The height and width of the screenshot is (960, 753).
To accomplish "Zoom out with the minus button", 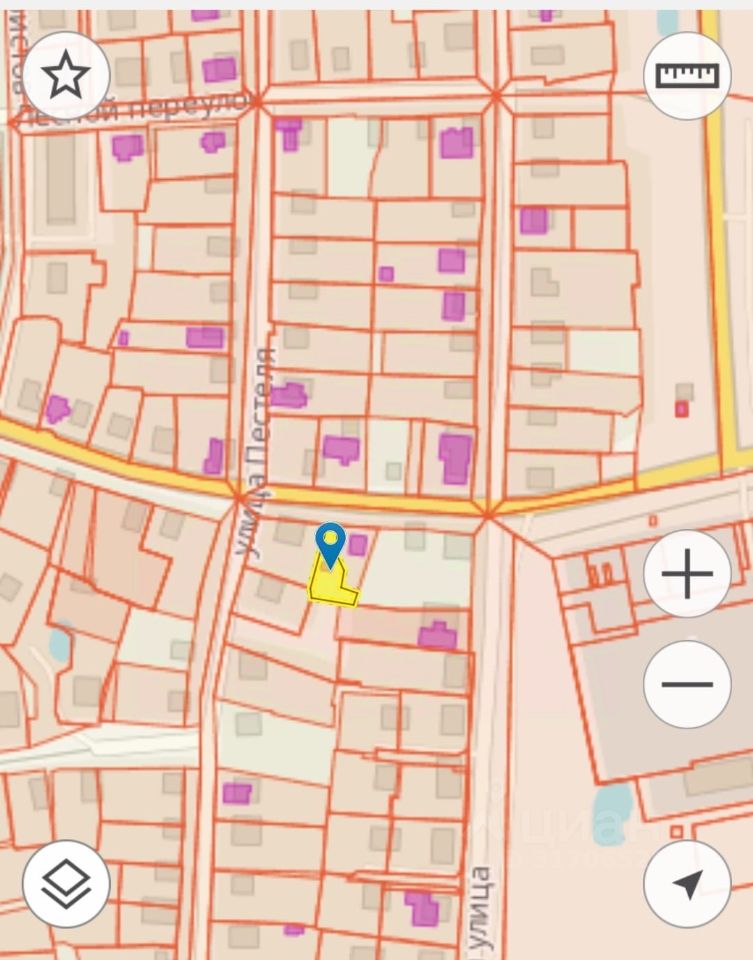I will point(687,684).
